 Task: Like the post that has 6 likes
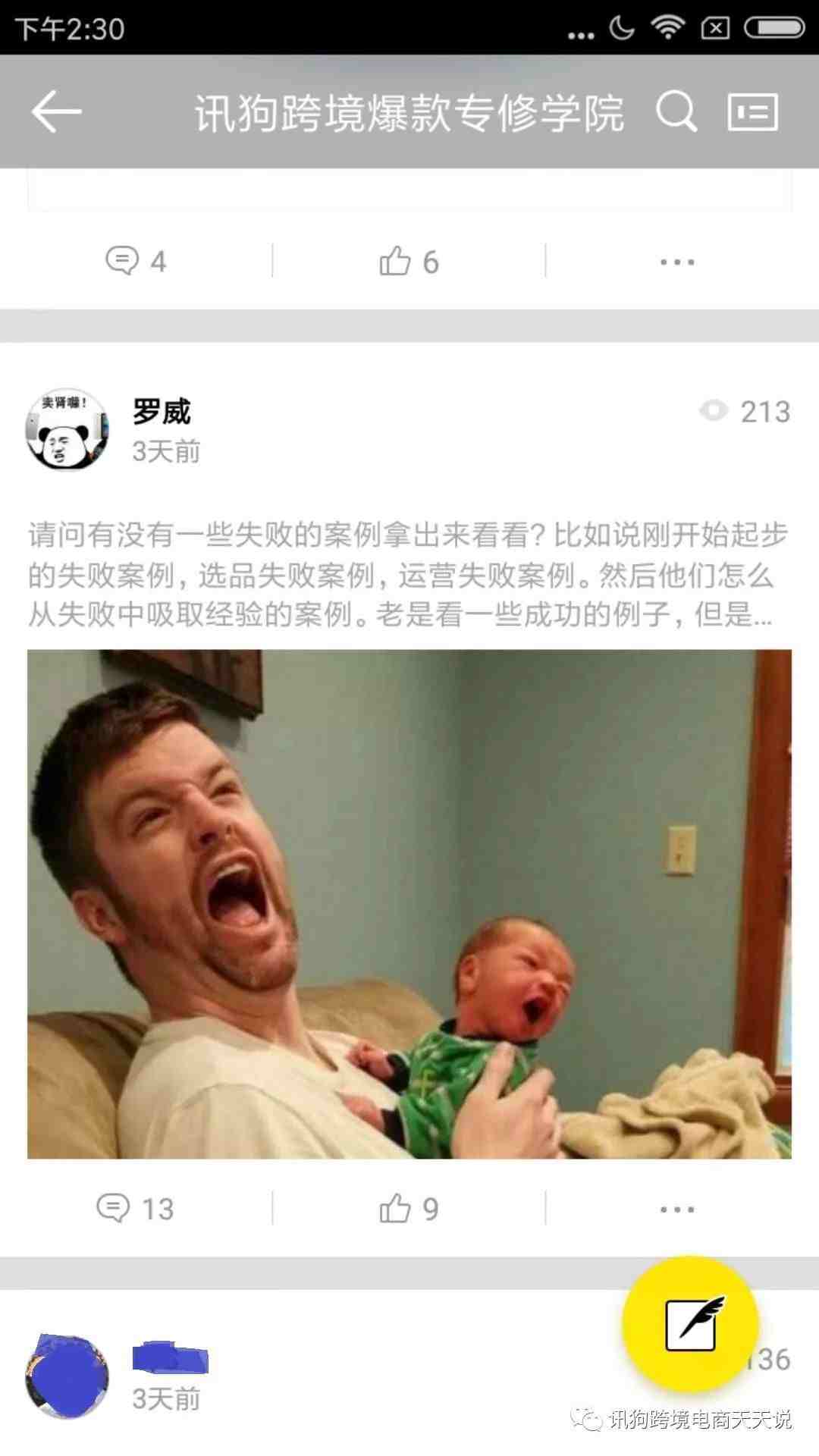click(409, 262)
